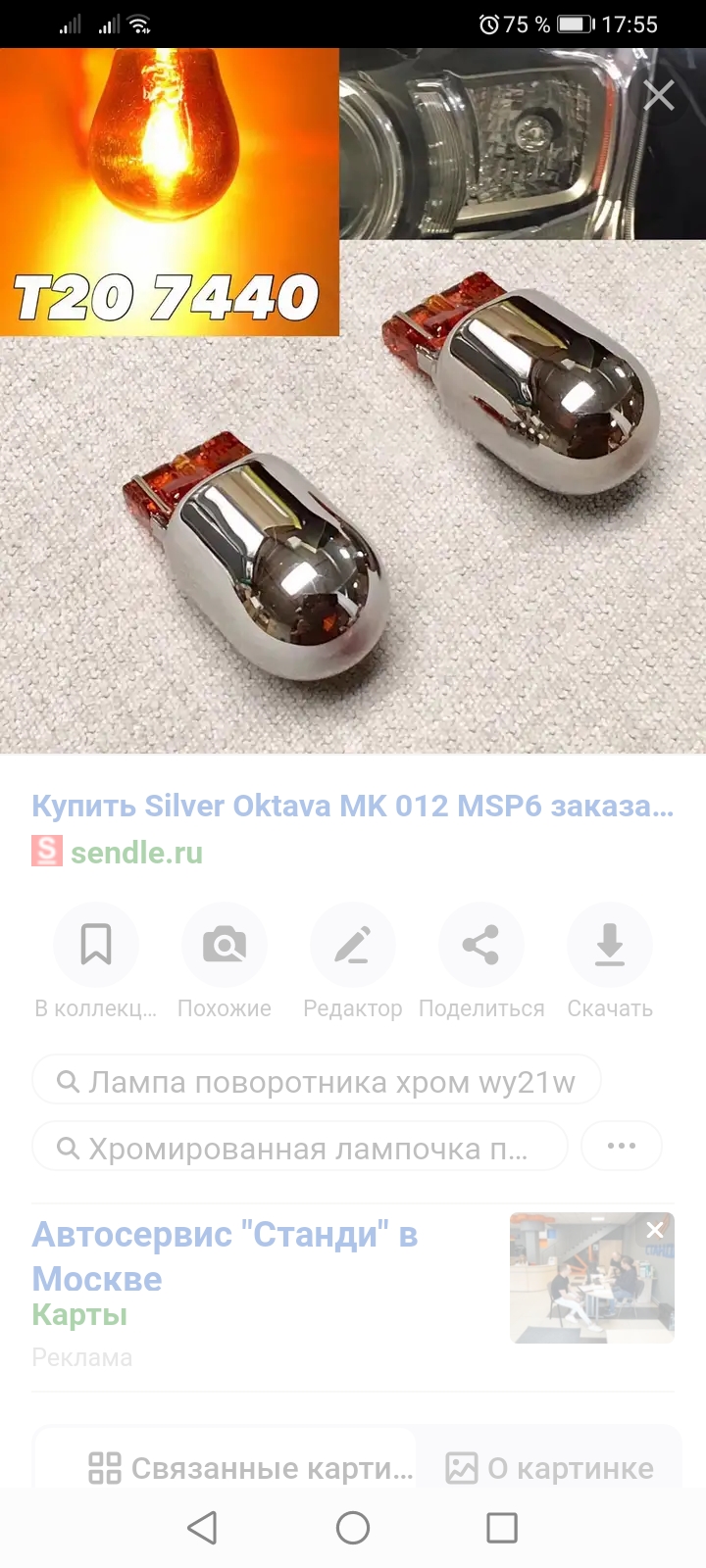Find similar images with Похожие
Viewport: 706px width, 1568px height.
click(x=225, y=945)
